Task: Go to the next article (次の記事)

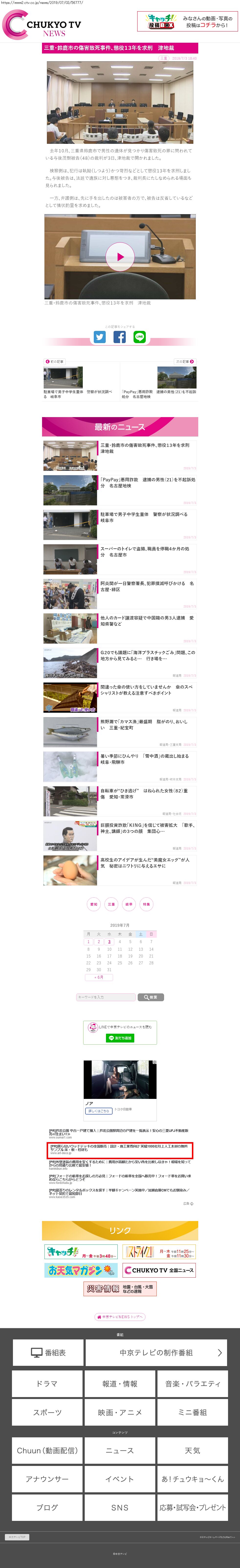Action: click(x=185, y=362)
